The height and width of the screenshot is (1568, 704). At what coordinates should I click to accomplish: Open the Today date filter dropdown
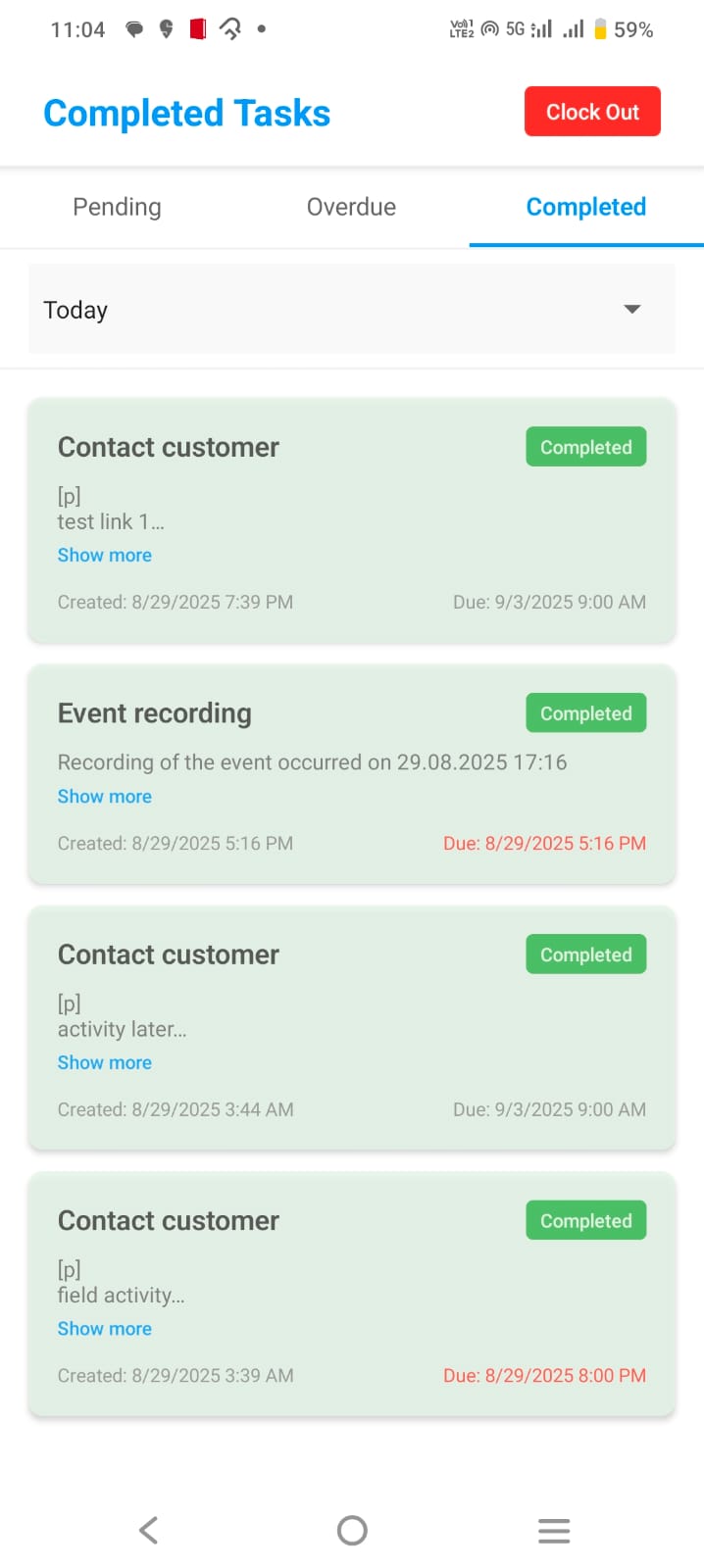pos(351,310)
